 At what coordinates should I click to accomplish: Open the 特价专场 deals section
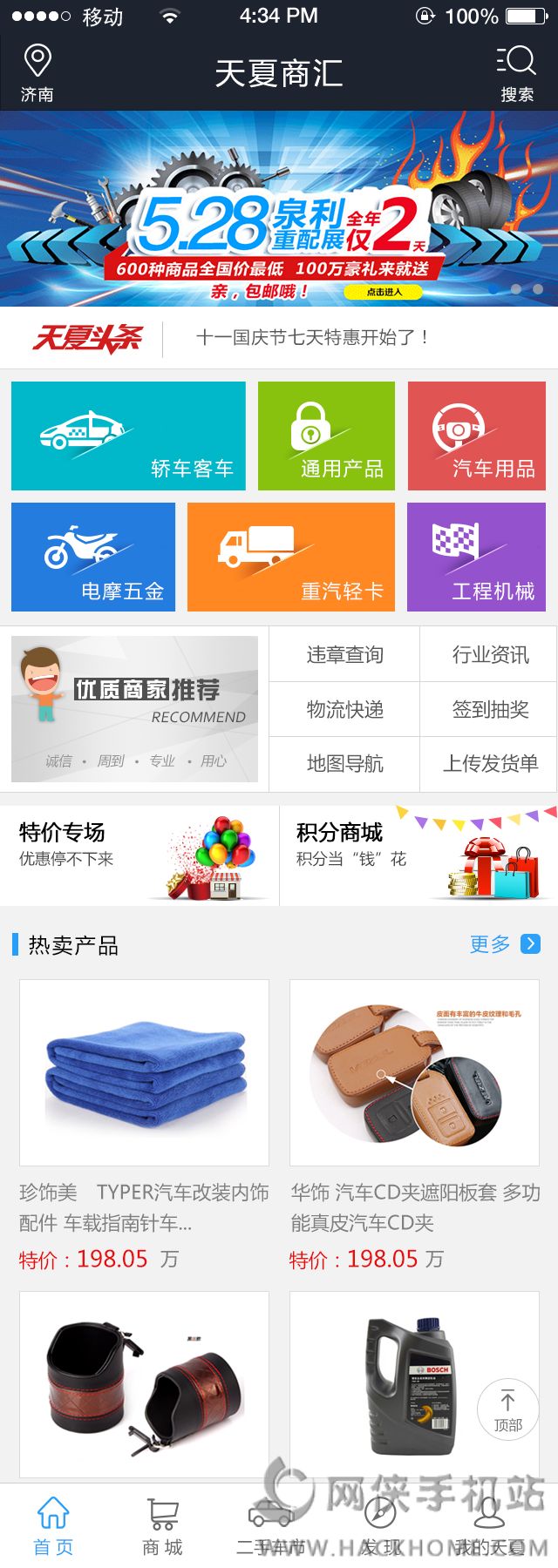[139, 855]
